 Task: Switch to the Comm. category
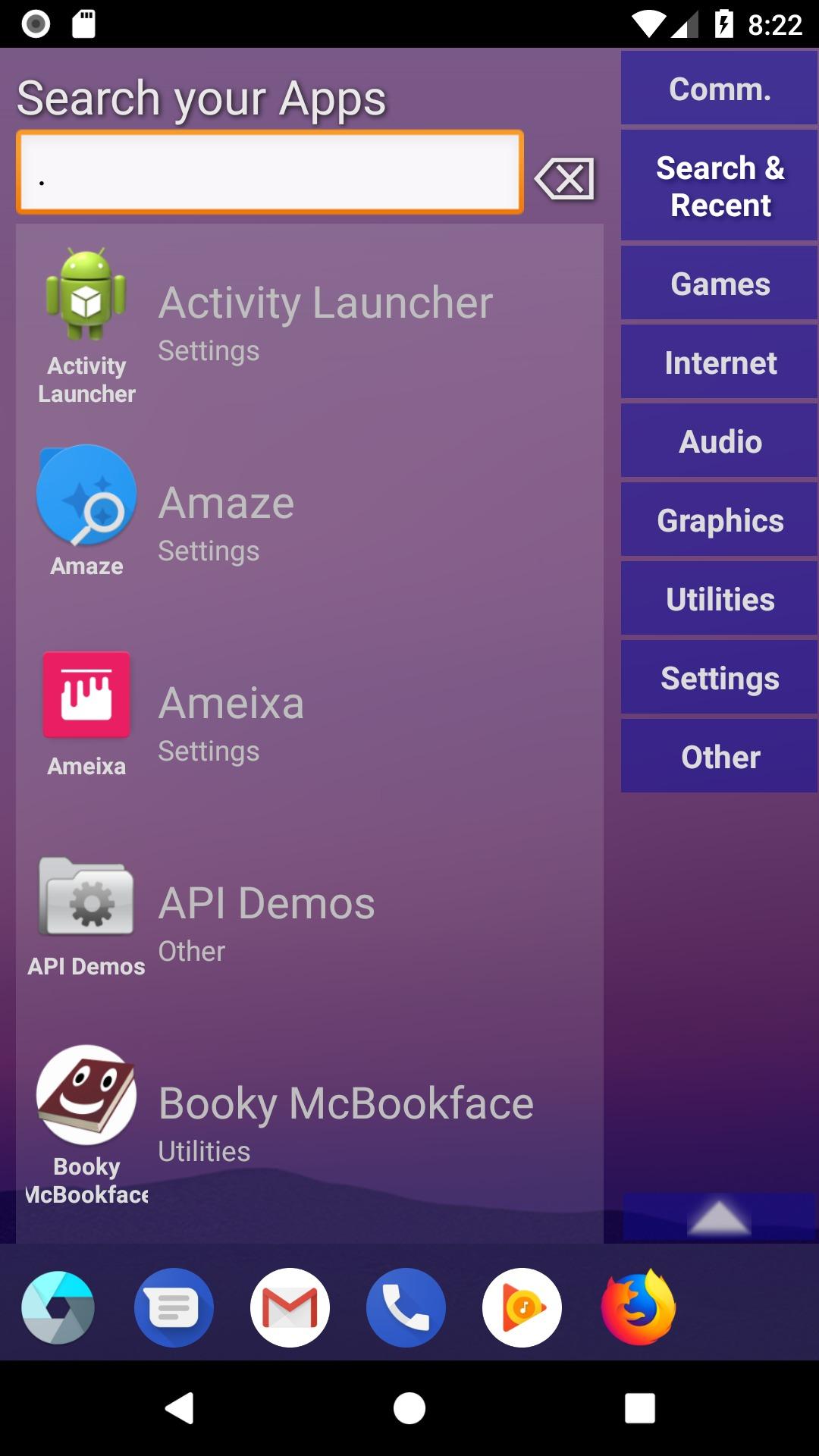pos(719,89)
